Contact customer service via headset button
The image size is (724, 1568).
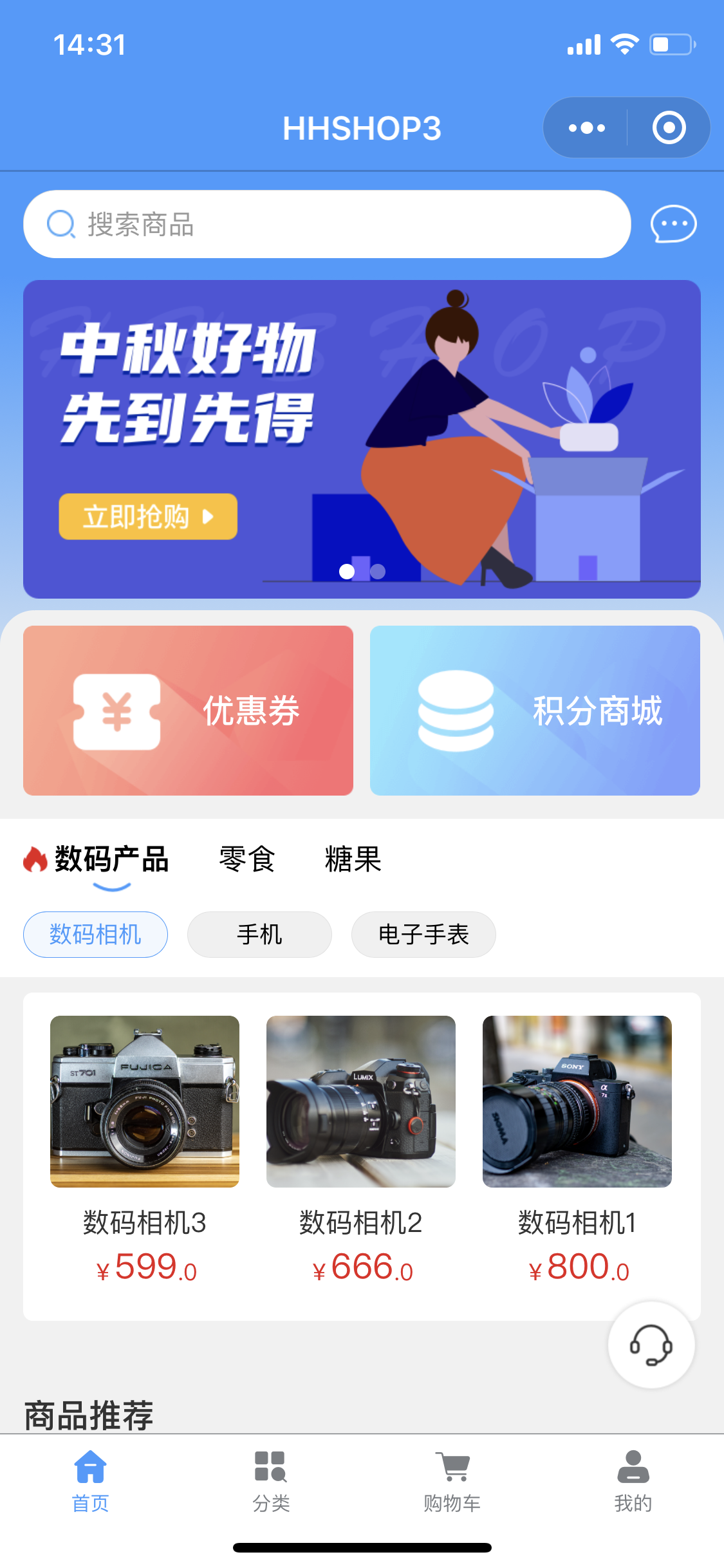pos(651,1345)
